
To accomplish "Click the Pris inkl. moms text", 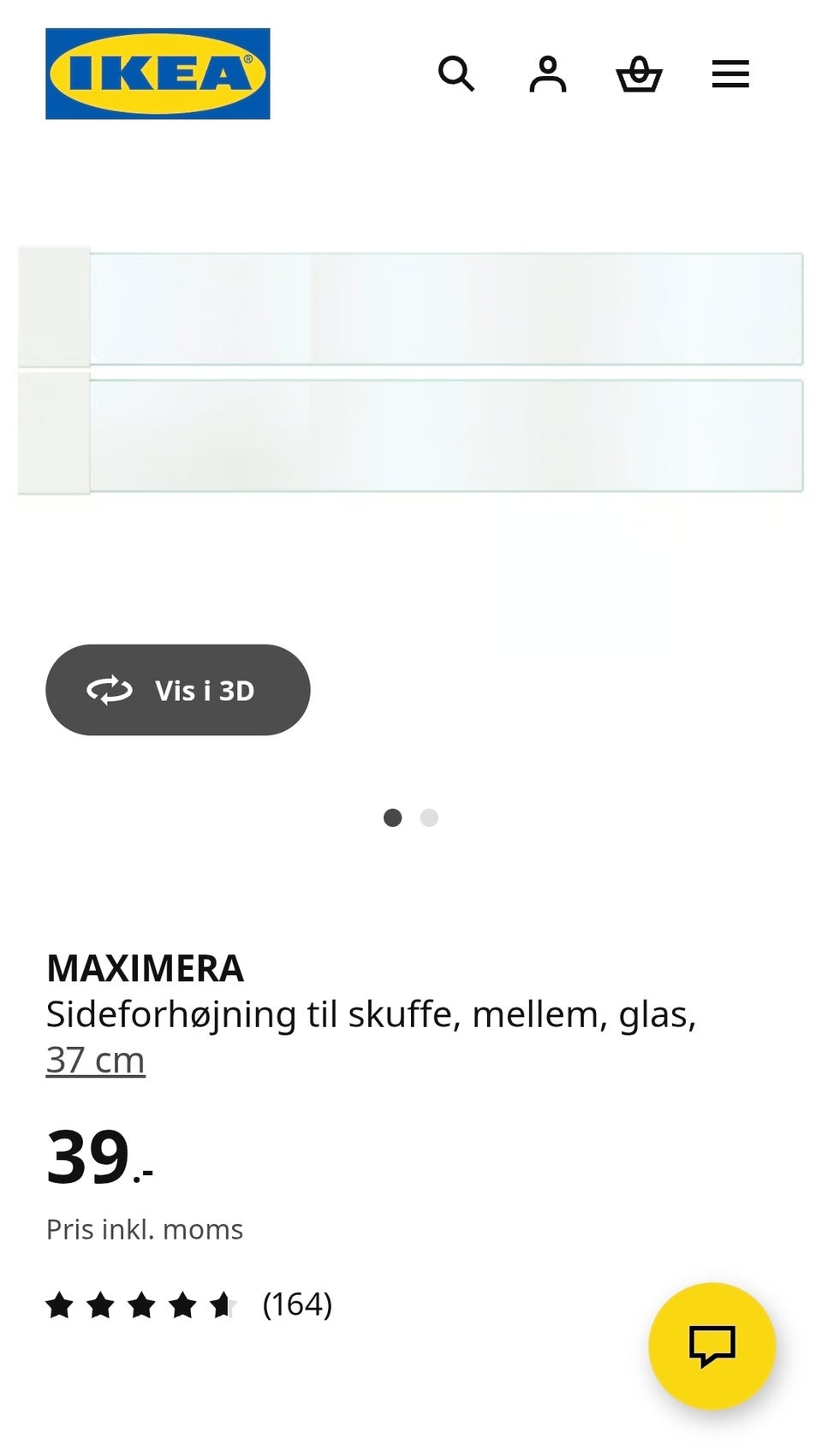I will (145, 1228).
